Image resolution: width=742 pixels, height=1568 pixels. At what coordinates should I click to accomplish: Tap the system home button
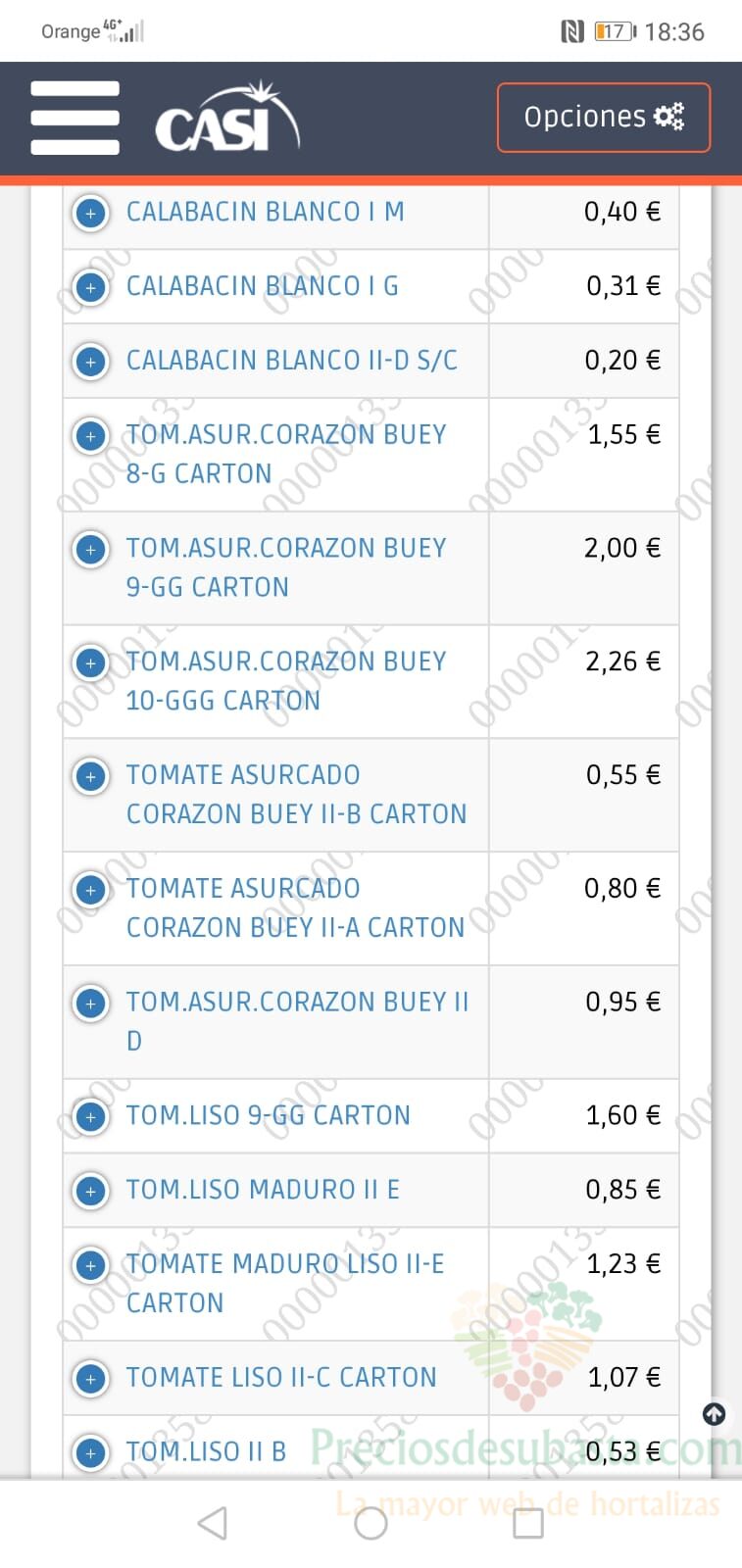pyautogui.click(x=371, y=1523)
